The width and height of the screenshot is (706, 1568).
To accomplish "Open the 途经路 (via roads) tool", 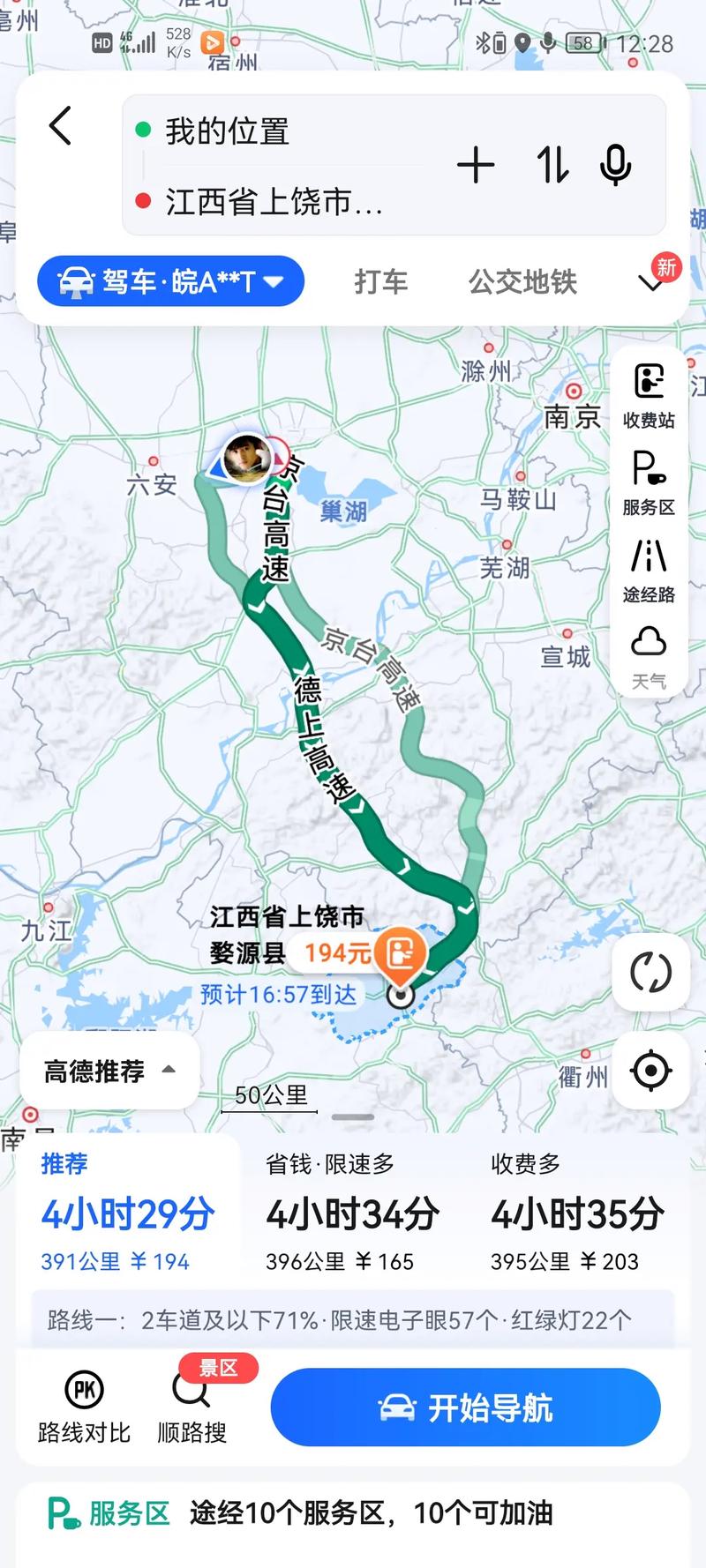I will click(x=650, y=567).
